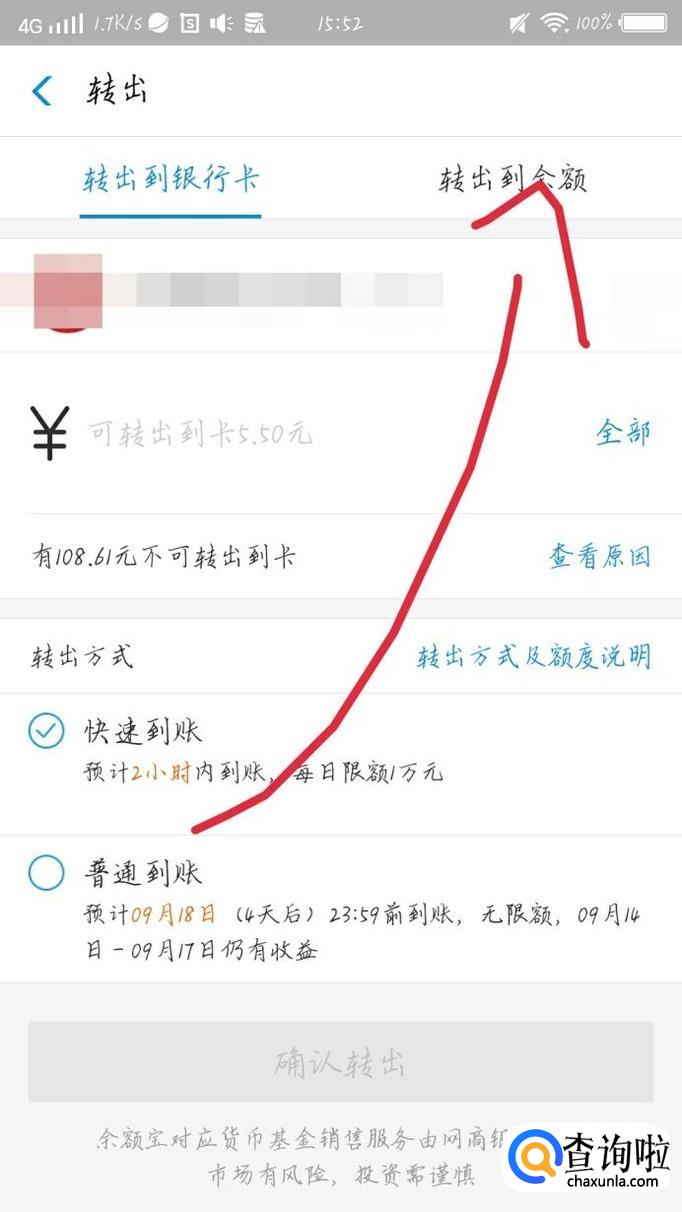Enter the transfer amount in the ¥ field

click(300, 434)
